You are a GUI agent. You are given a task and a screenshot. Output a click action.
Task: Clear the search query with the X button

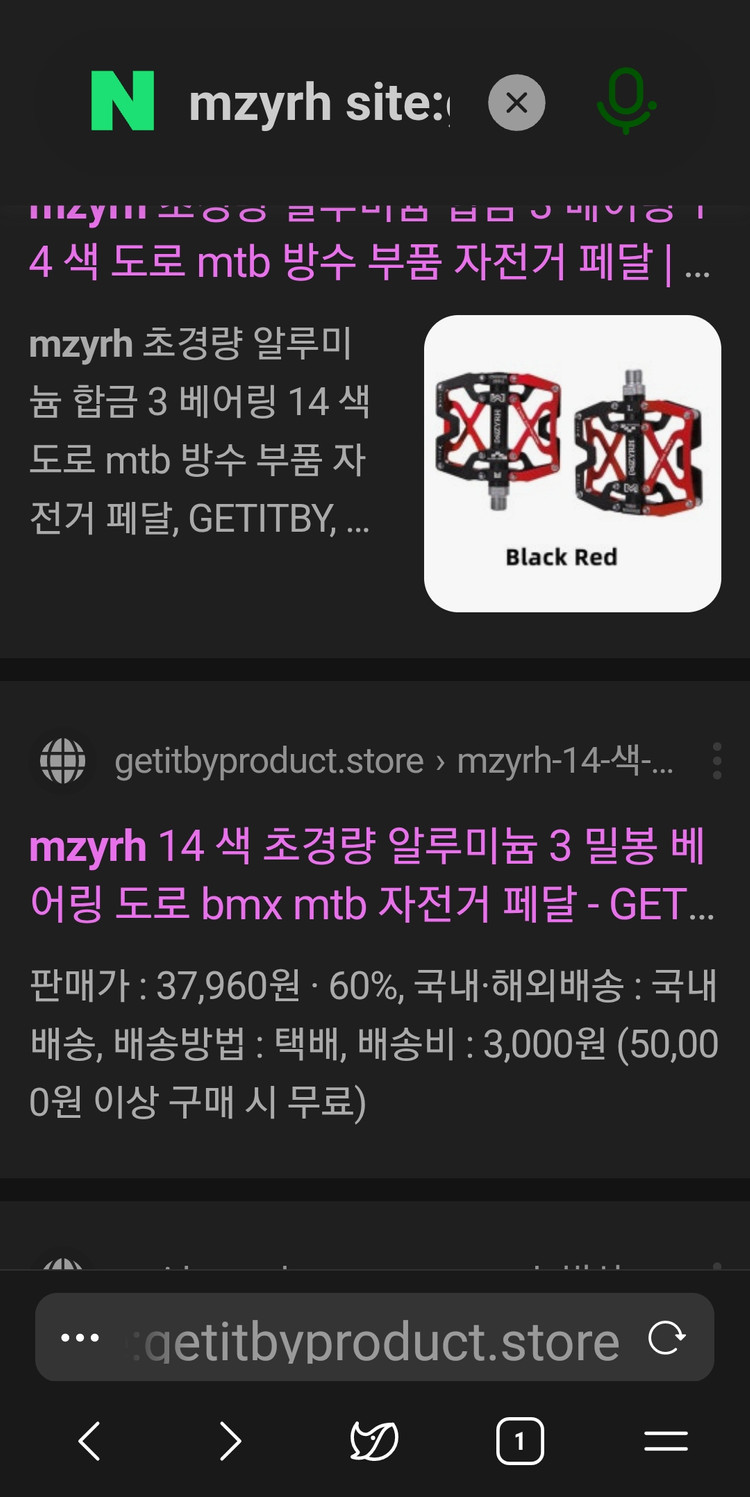pyautogui.click(x=517, y=100)
